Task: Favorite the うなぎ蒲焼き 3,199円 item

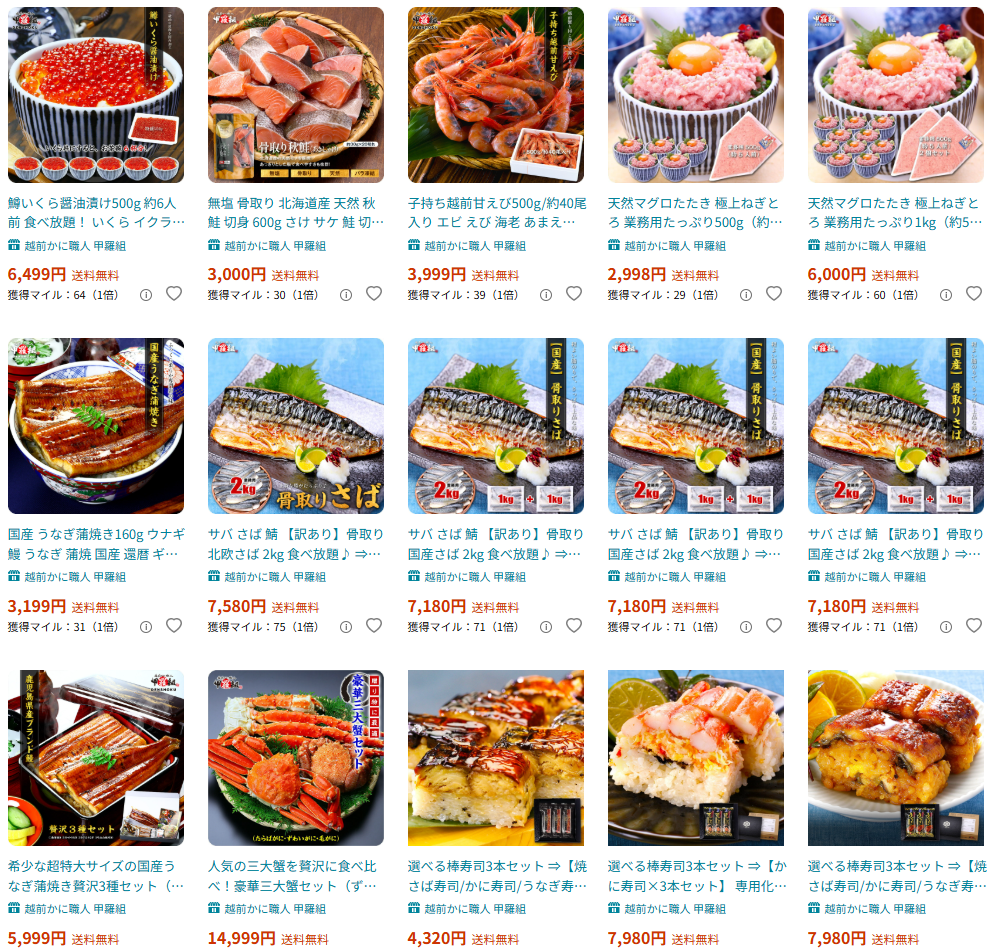Action: coord(174,626)
